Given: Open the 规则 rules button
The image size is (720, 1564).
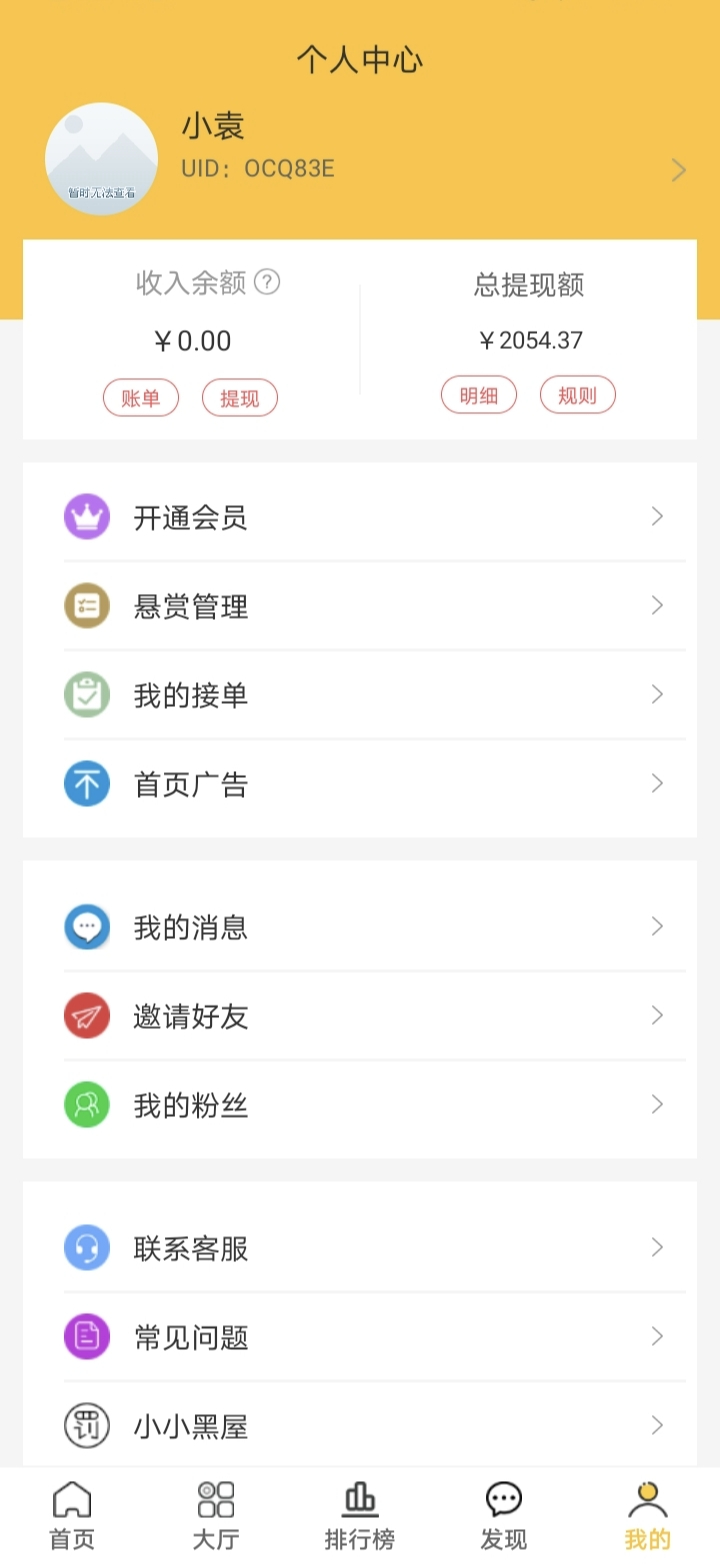Looking at the screenshot, I should [x=577, y=395].
